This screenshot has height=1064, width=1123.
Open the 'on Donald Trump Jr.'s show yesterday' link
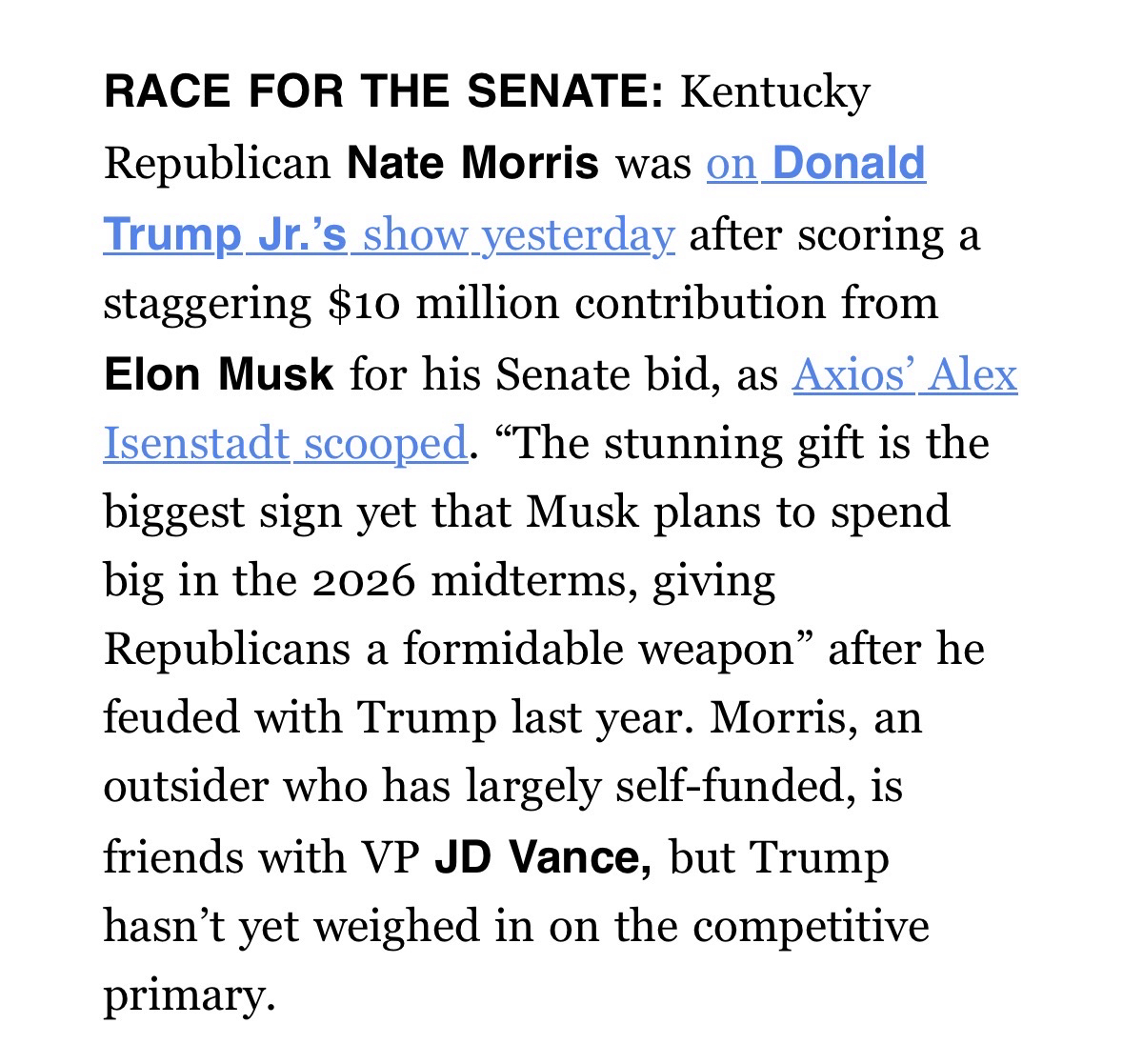(x=814, y=165)
